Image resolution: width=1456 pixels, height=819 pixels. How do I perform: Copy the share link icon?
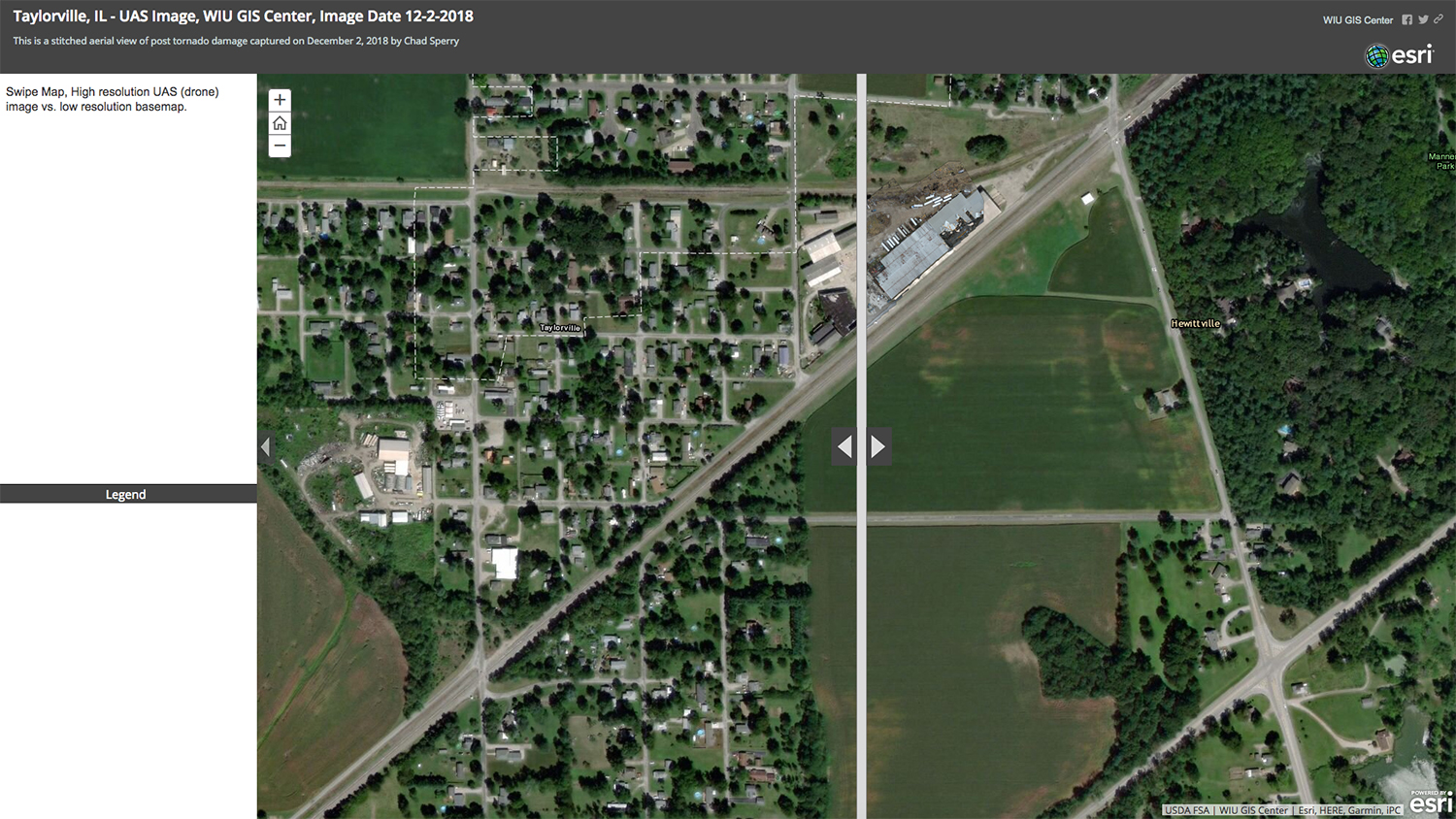click(x=1439, y=19)
